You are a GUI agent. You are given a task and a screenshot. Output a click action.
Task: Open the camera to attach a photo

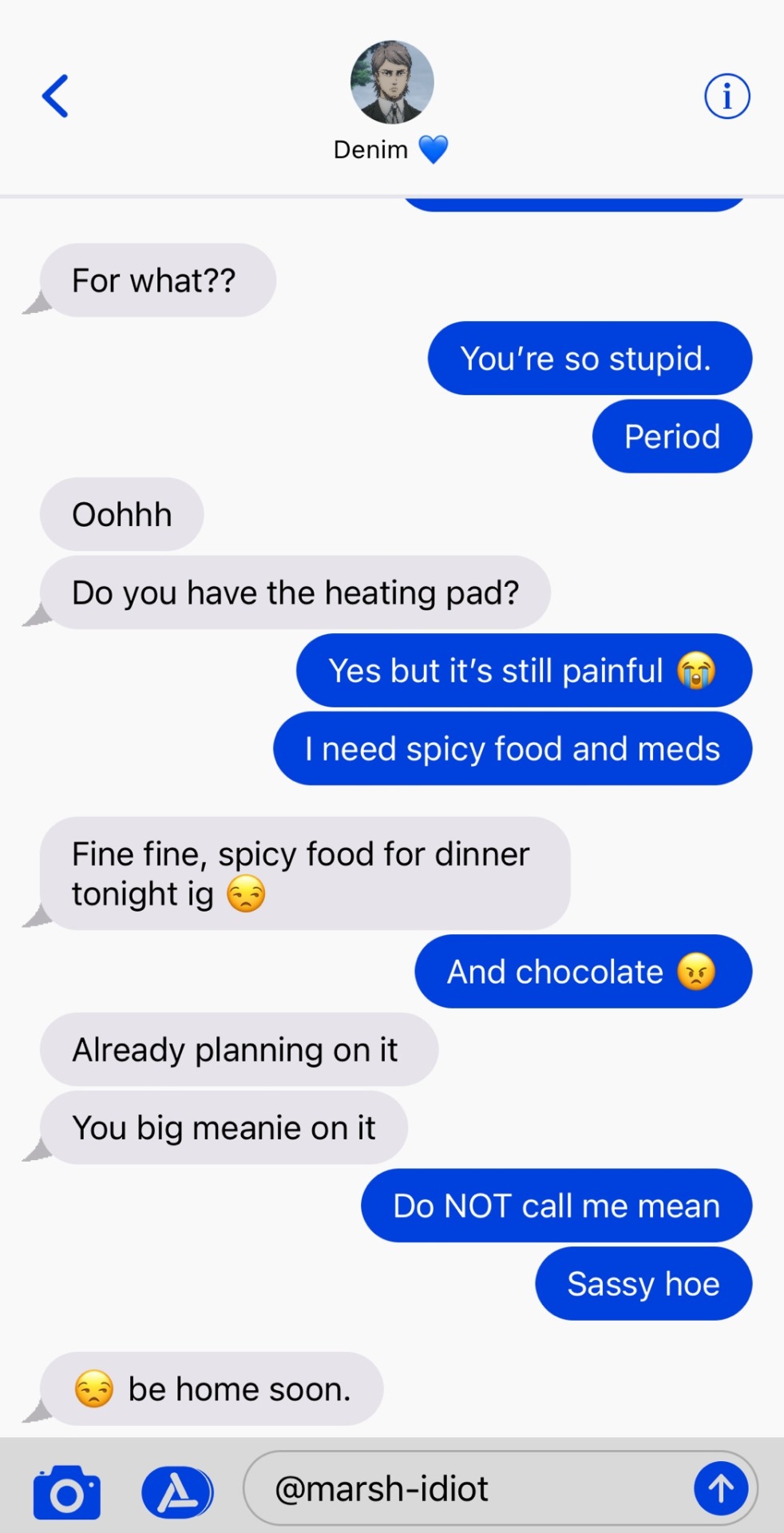click(x=67, y=1491)
